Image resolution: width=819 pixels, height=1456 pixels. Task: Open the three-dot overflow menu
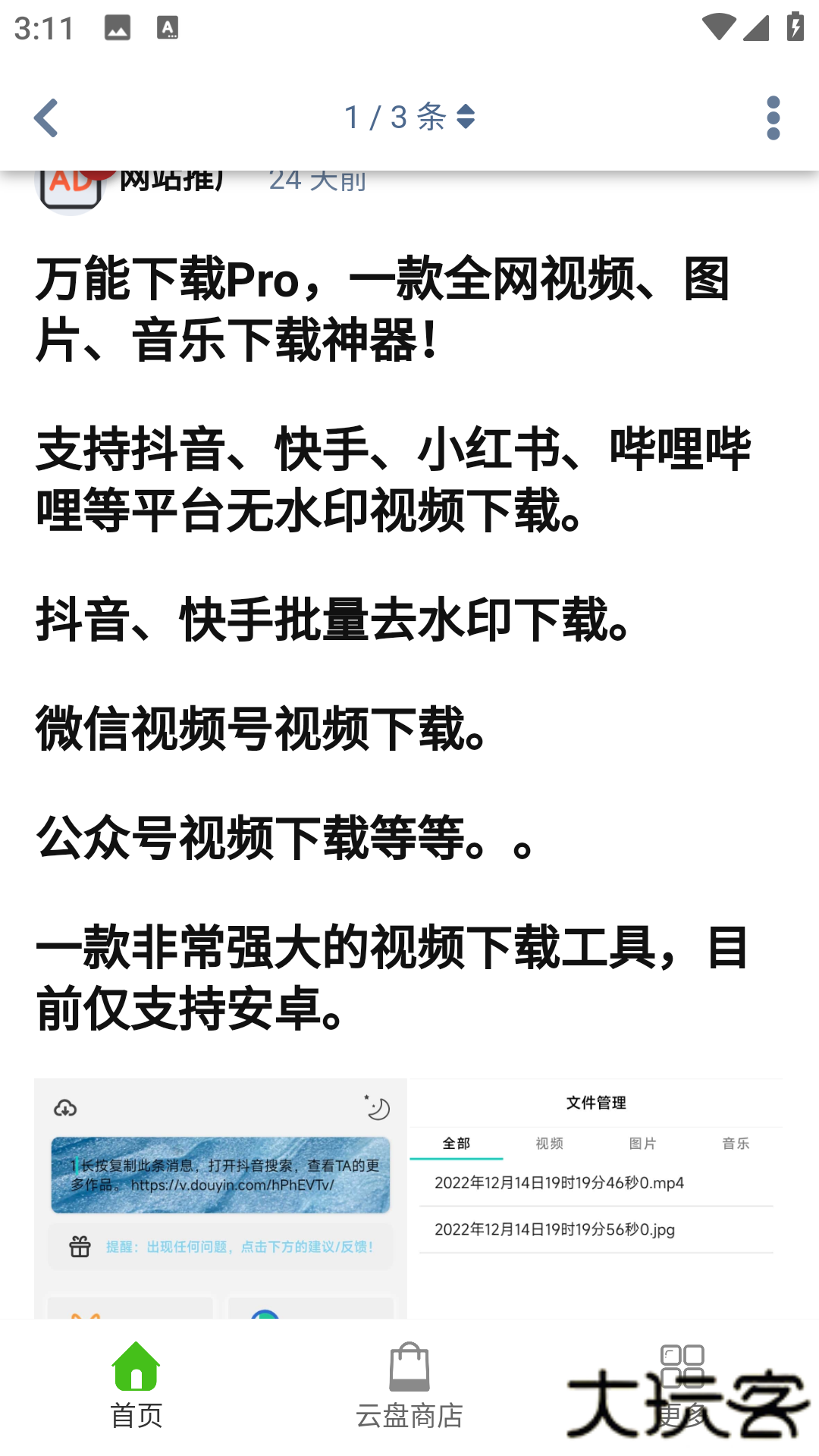773,118
